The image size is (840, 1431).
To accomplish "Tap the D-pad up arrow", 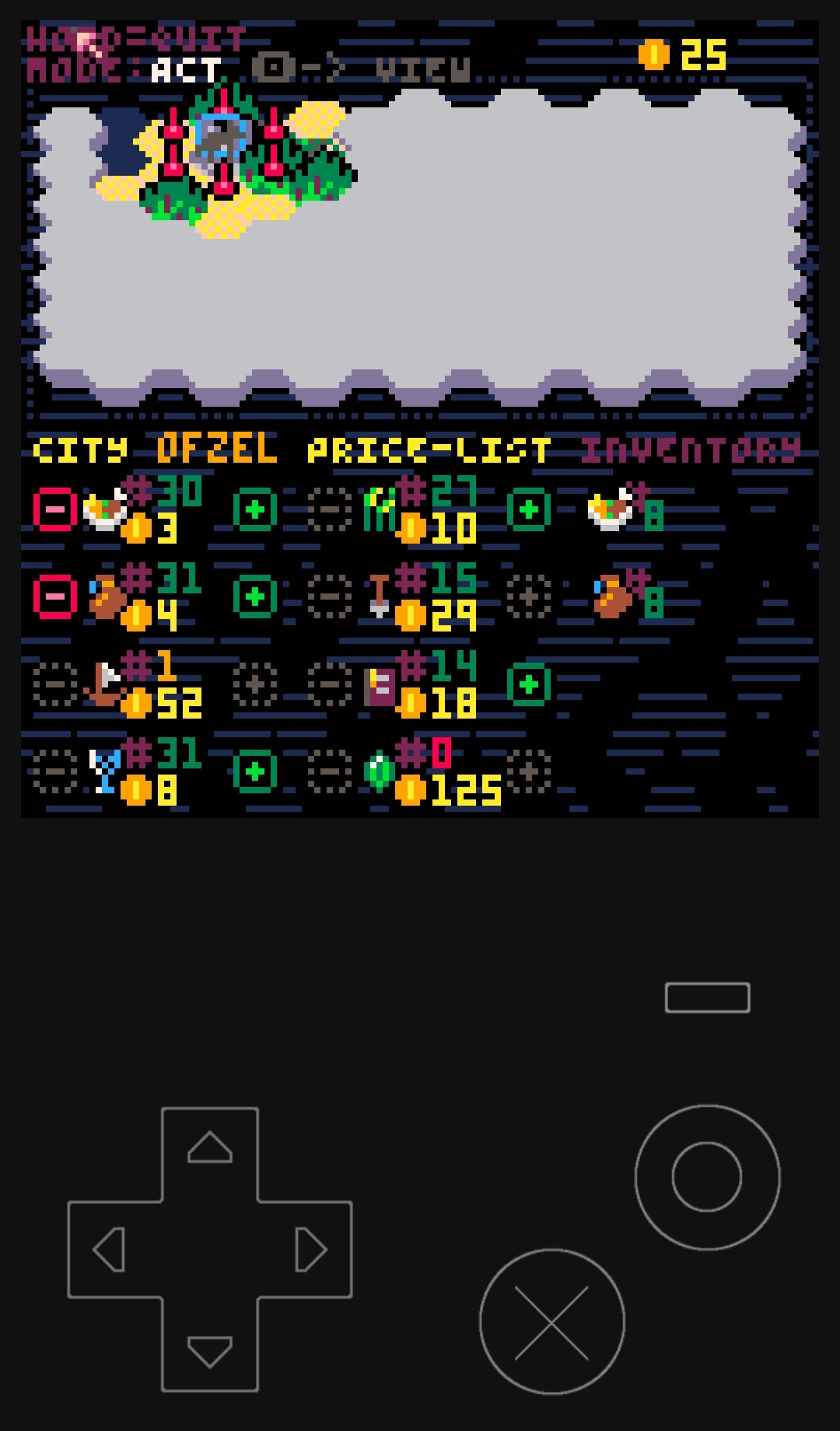I will coord(210,1148).
